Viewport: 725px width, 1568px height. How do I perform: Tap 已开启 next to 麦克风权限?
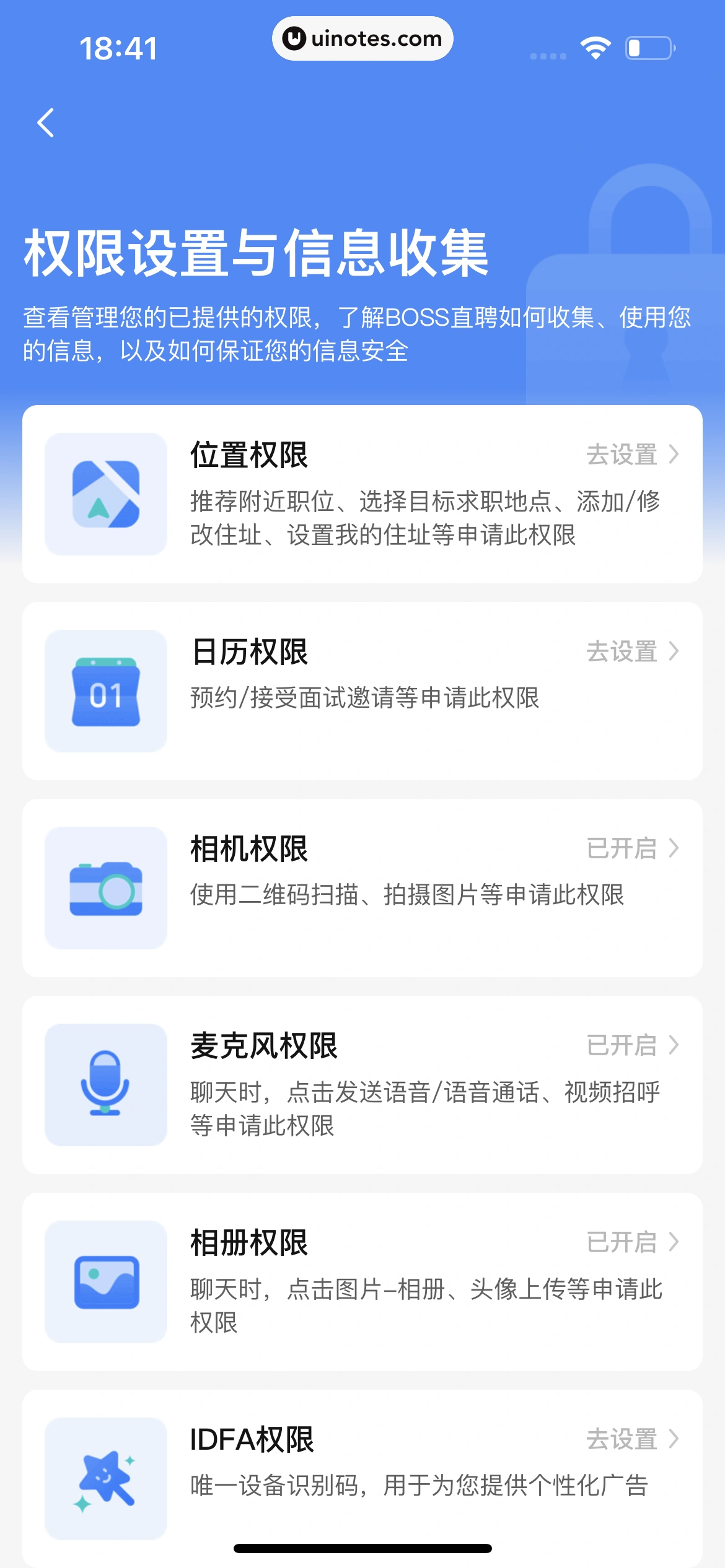tap(623, 1045)
